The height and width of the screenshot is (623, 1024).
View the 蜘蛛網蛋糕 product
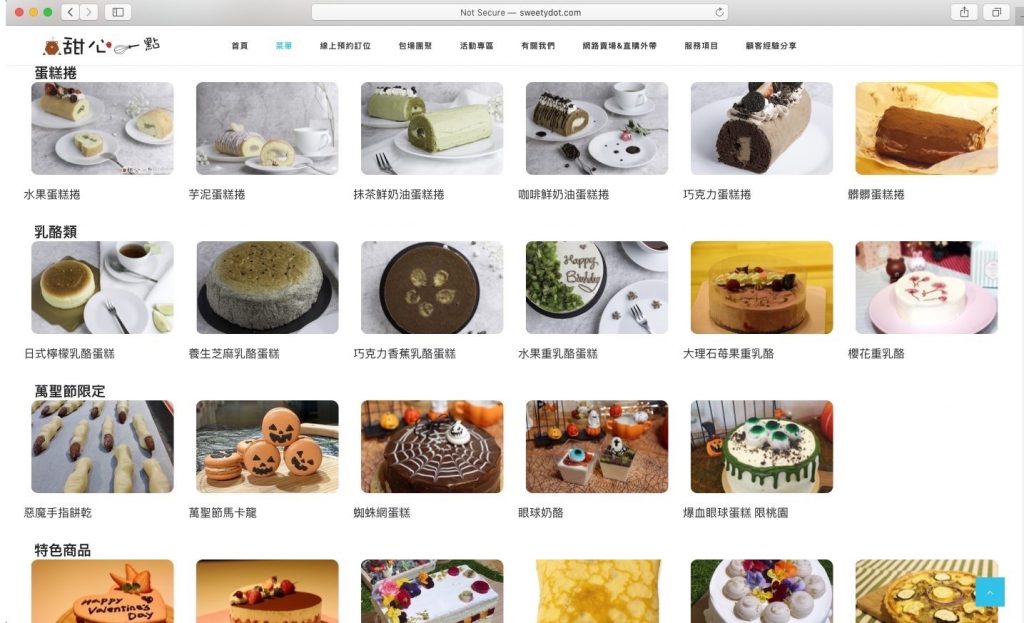[432, 447]
